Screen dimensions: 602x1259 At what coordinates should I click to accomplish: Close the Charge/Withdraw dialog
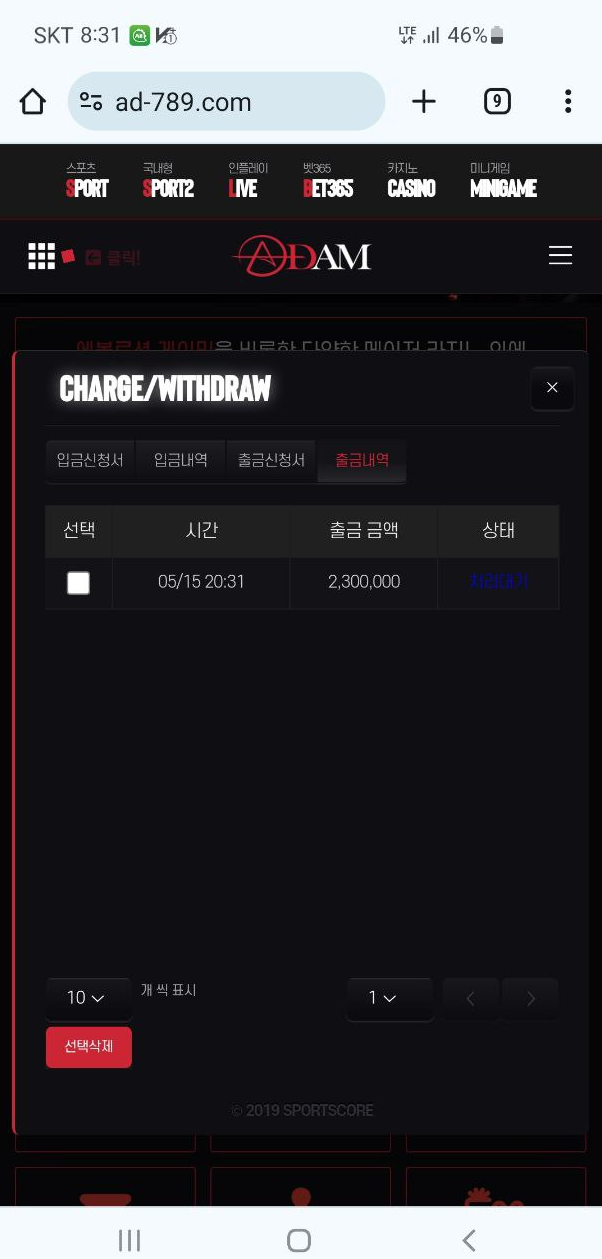pos(552,388)
